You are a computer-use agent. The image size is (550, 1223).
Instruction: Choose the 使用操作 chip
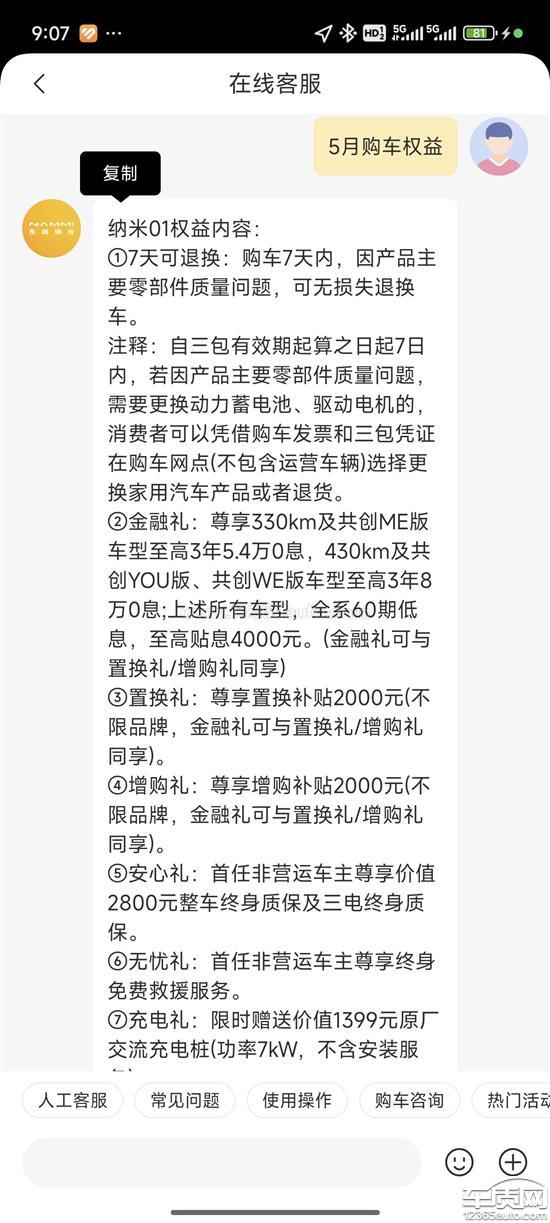(x=297, y=1100)
